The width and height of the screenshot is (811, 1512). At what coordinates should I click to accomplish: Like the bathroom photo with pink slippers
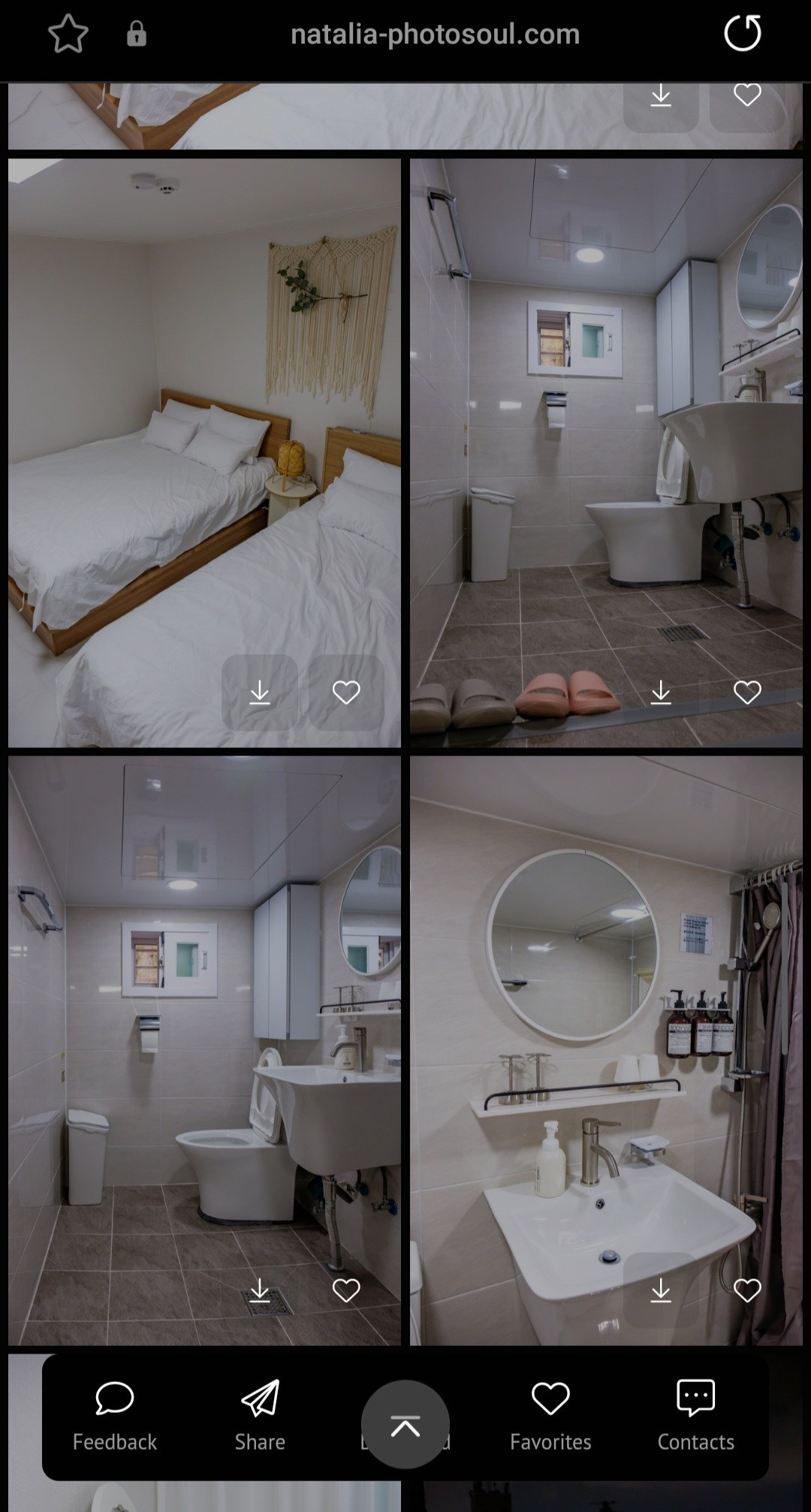[747, 693]
